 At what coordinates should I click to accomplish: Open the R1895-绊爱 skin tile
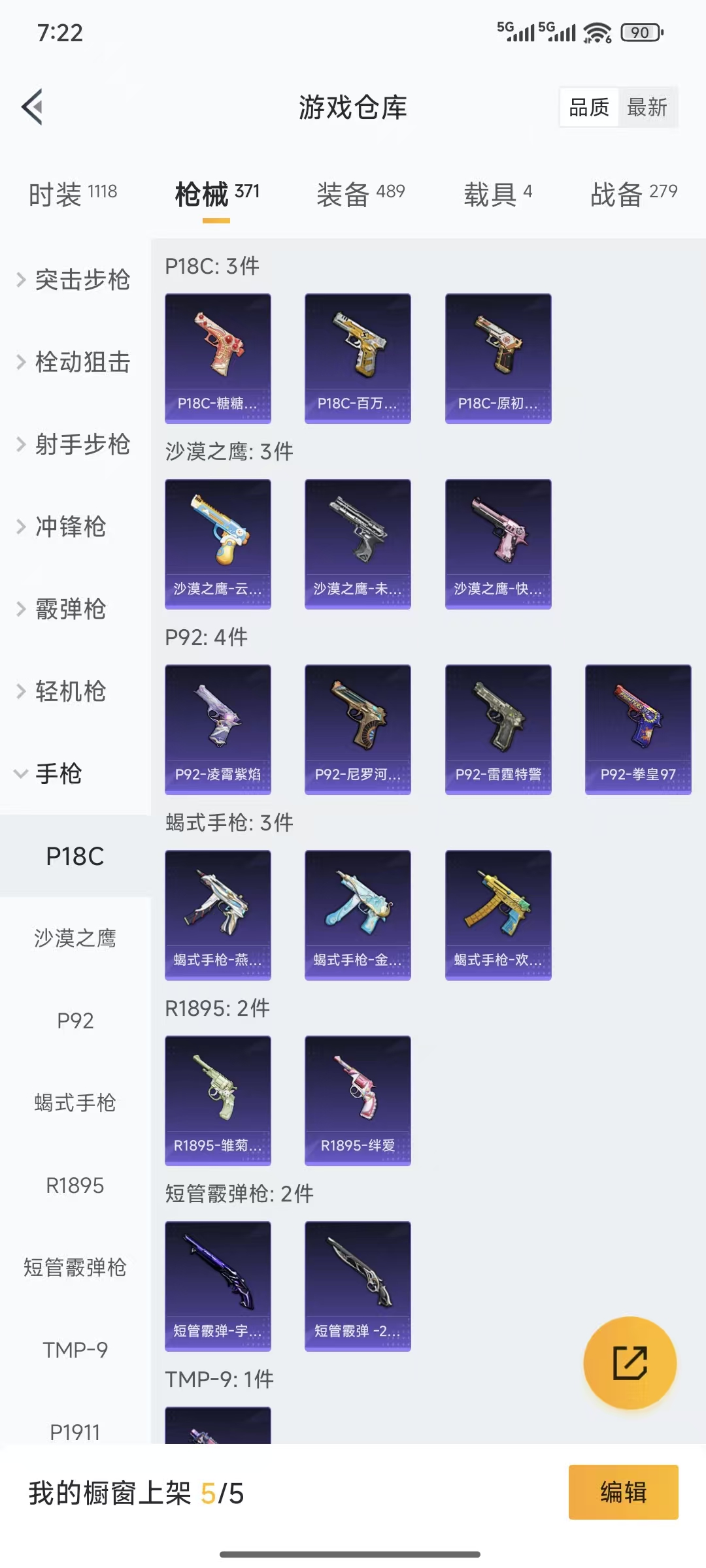pyautogui.click(x=358, y=1100)
